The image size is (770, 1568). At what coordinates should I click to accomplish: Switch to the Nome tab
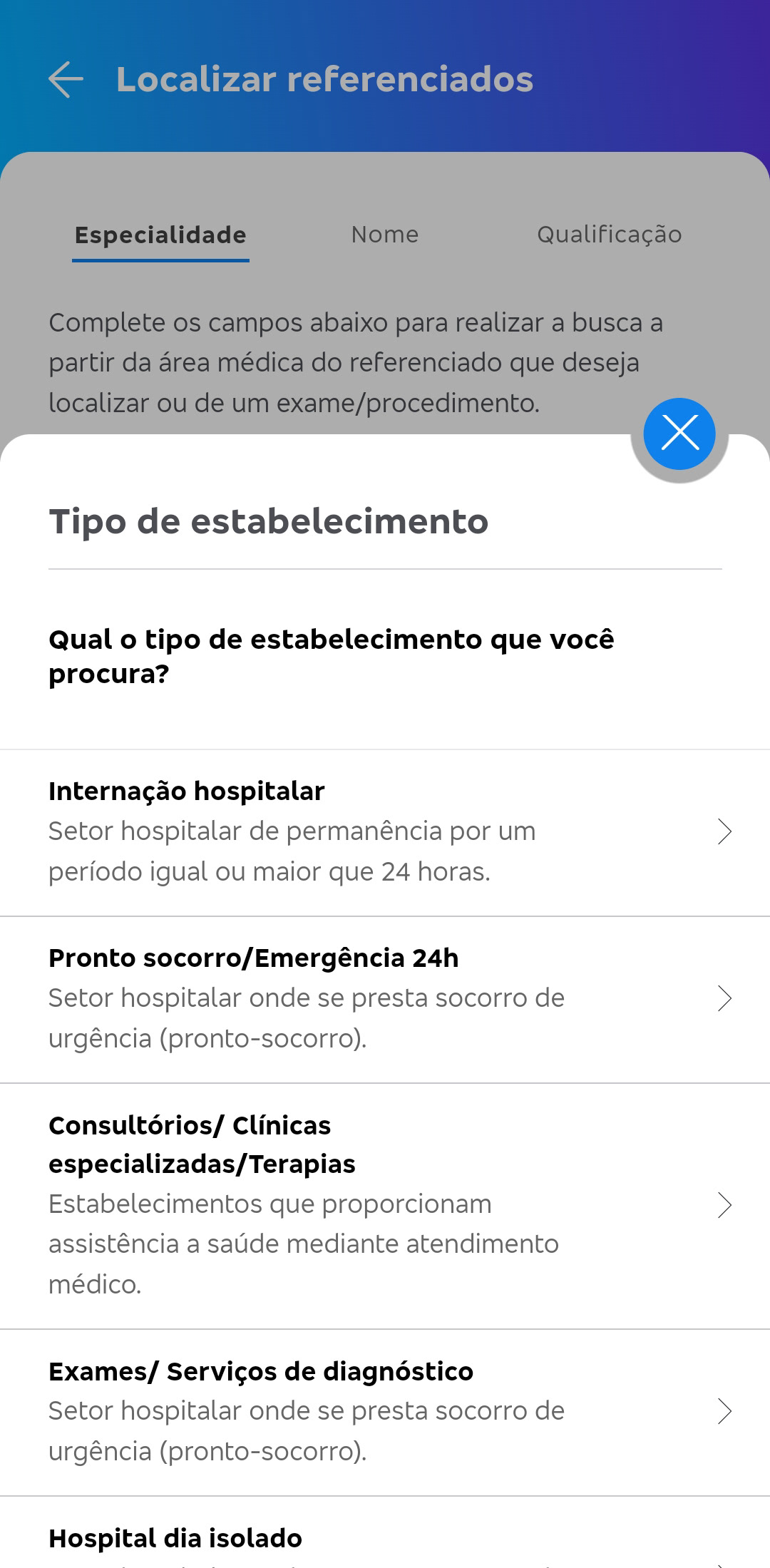coord(385,235)
